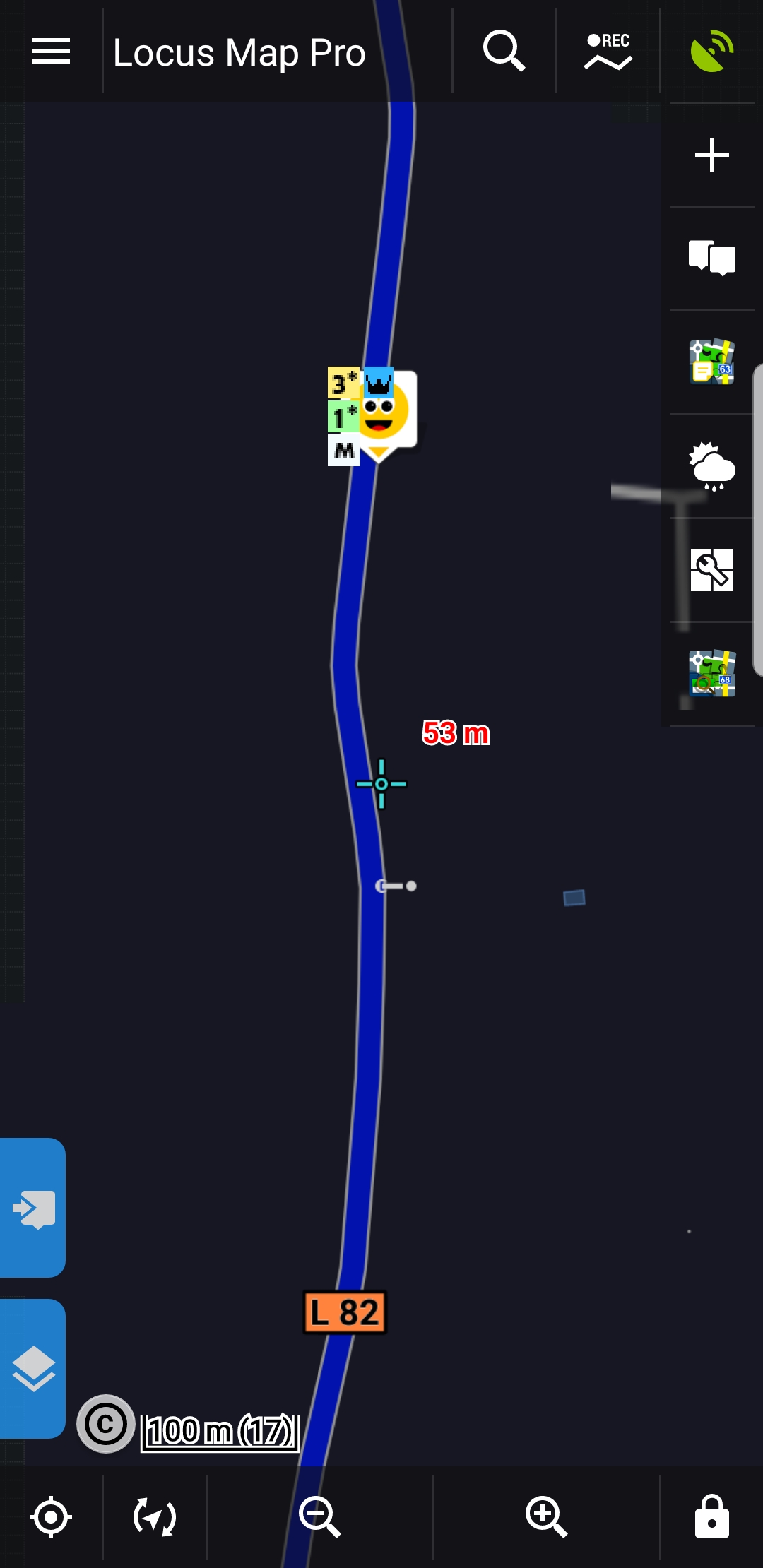Image resolution: width=763 pixels, height=1568 pixels.
Task: Zoom out the map
Action: (320, 1516)
